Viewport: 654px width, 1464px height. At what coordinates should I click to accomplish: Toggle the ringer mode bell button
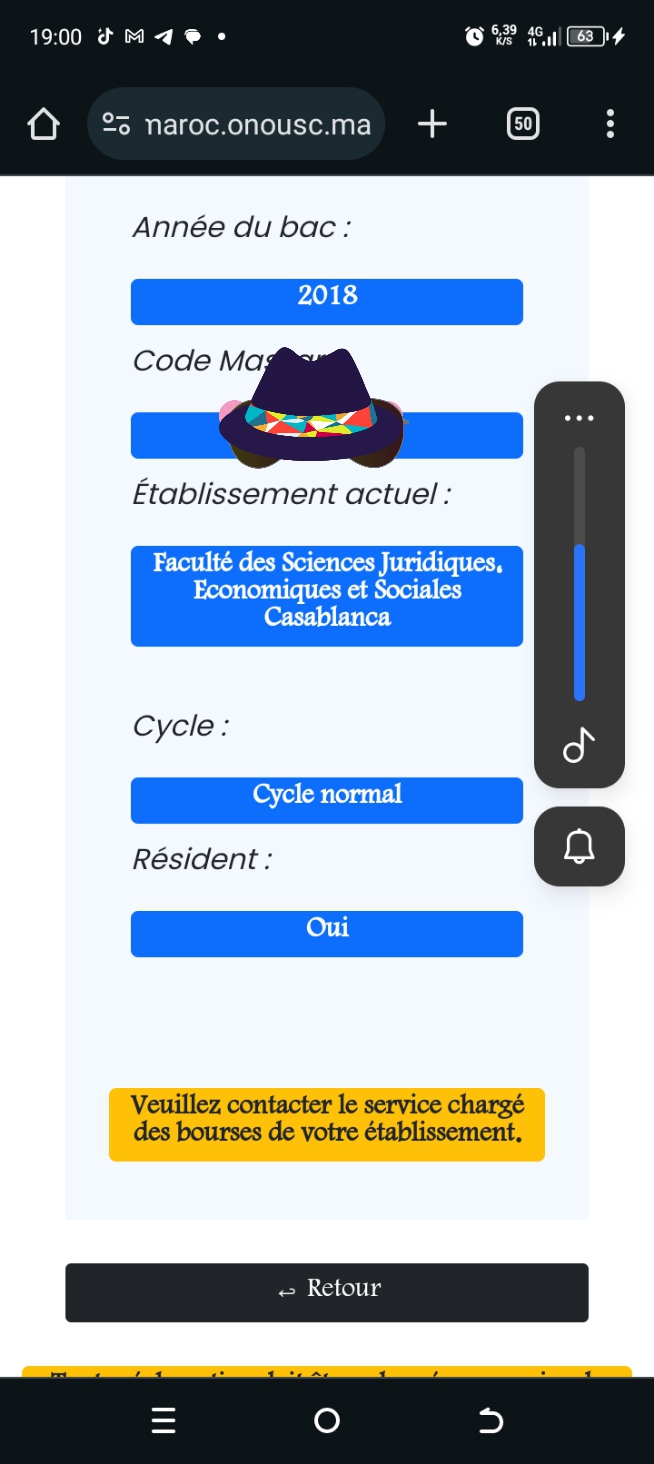point(579,847)
